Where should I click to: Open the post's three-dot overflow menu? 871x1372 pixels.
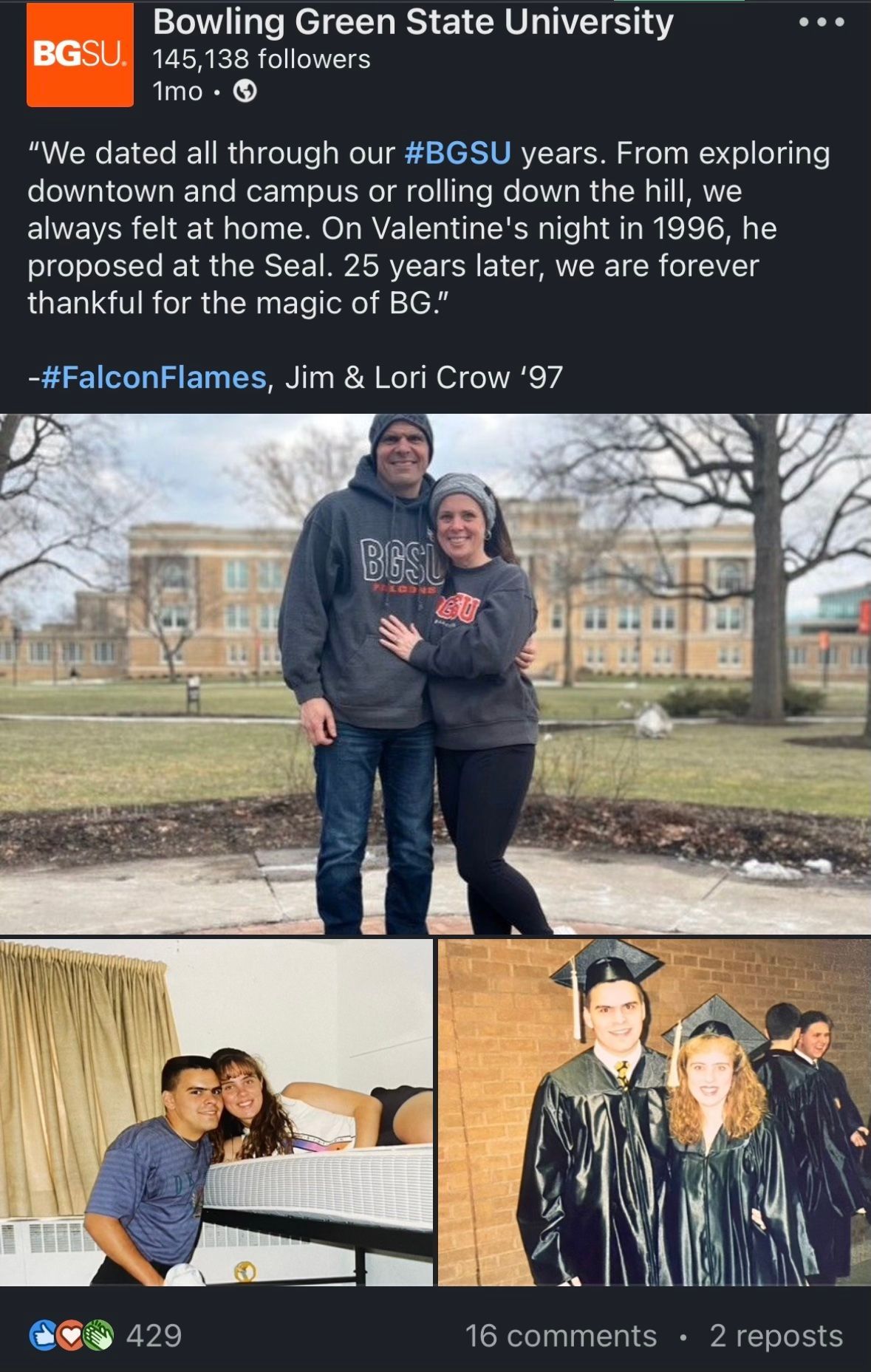point(822,23)
